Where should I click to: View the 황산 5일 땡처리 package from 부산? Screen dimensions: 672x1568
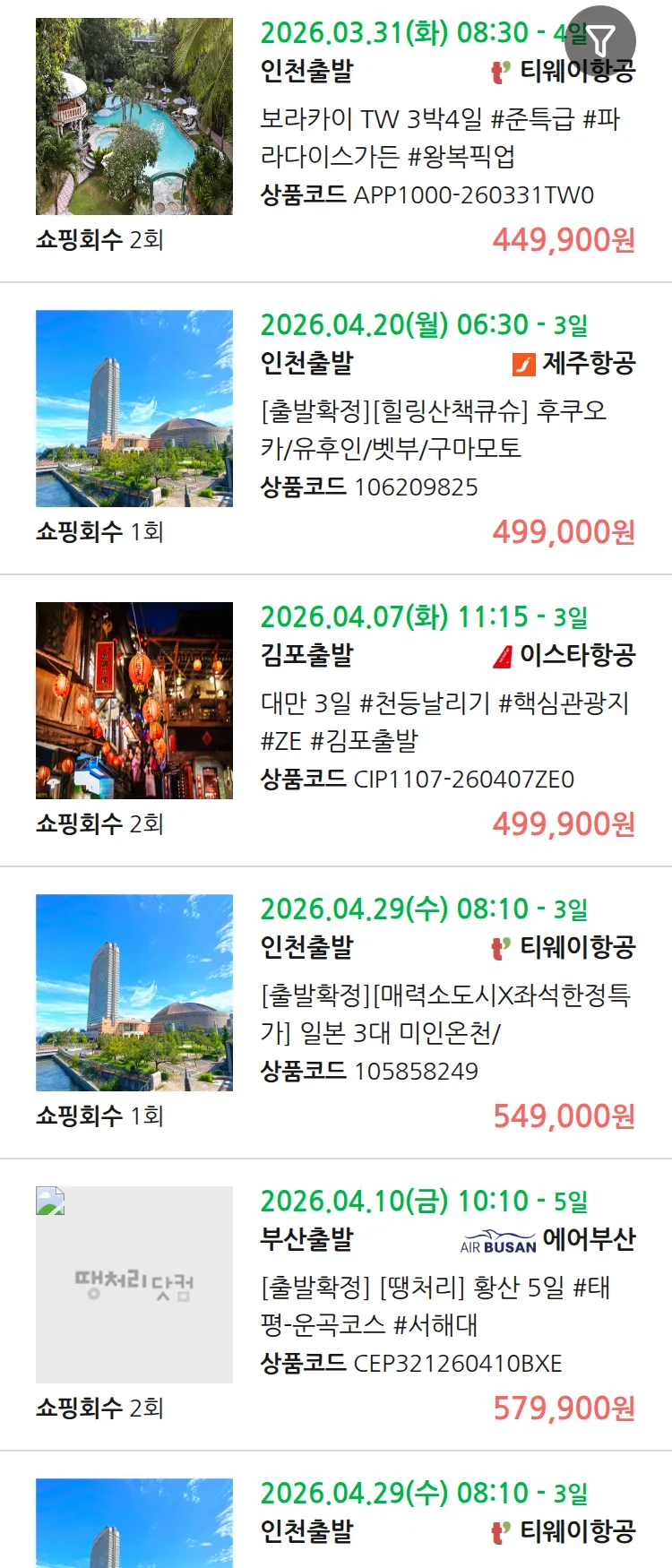tap(435, 1305)
